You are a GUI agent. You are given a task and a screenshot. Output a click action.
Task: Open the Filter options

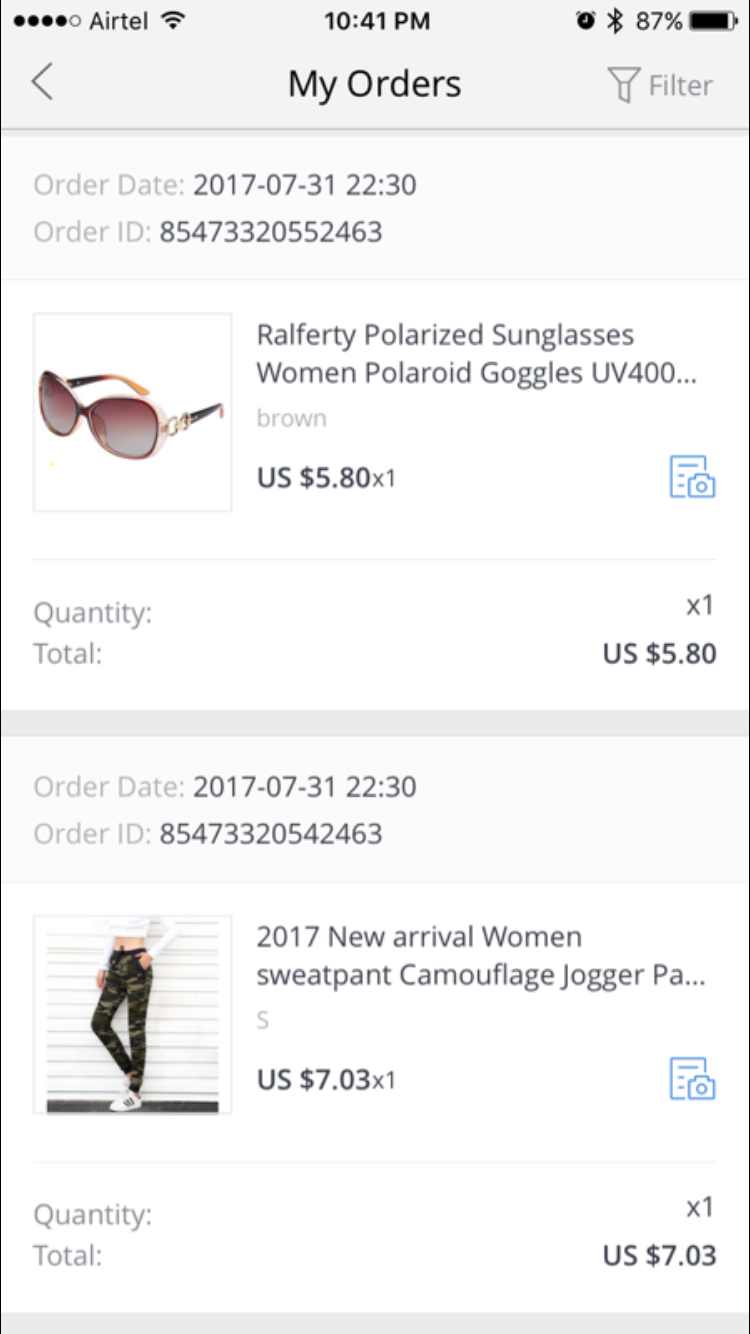pyautogui.click(x=661, y=85)
